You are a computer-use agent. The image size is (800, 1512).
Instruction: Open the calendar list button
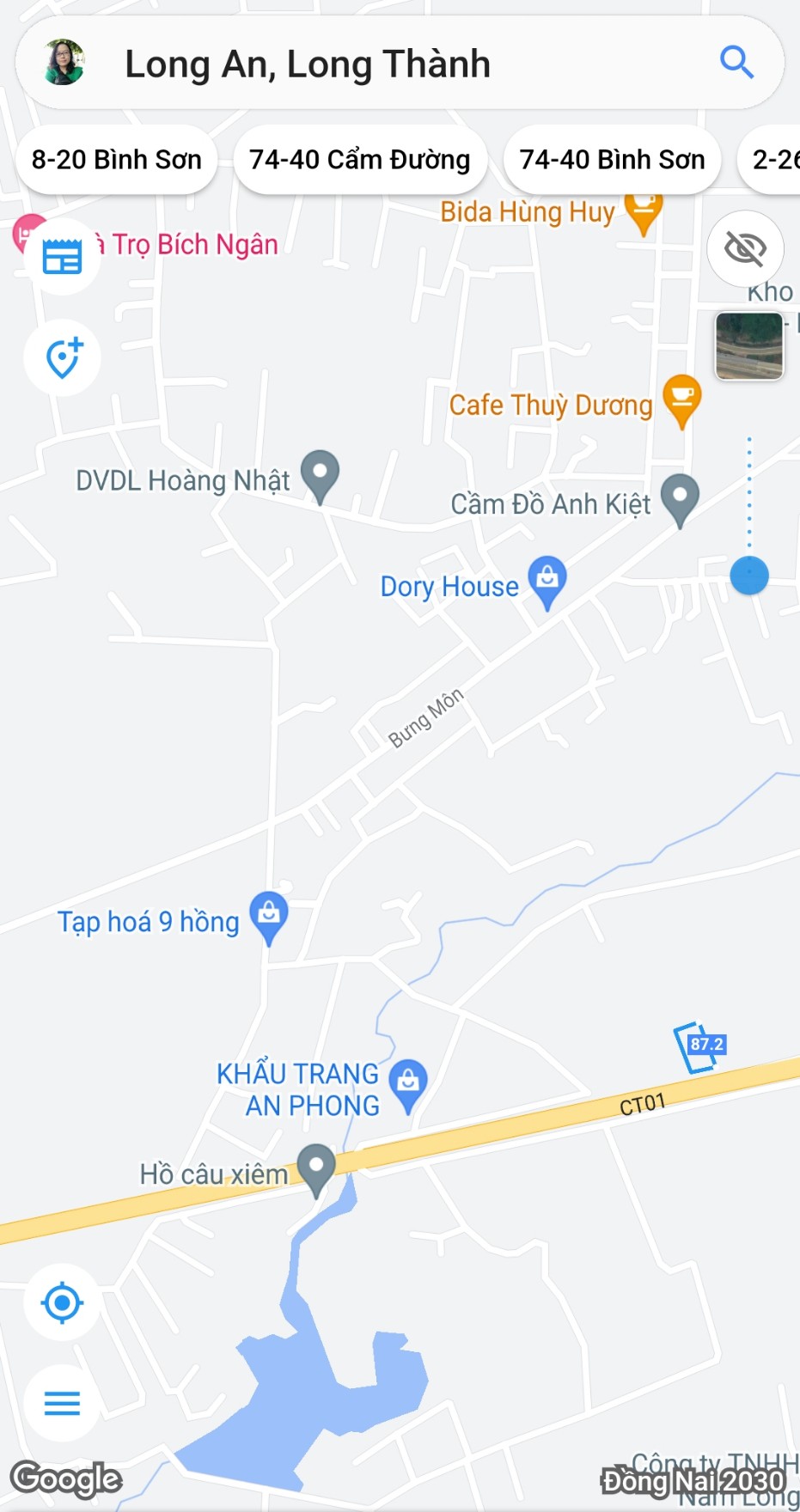pyautogui.click(x=62, y=257)
